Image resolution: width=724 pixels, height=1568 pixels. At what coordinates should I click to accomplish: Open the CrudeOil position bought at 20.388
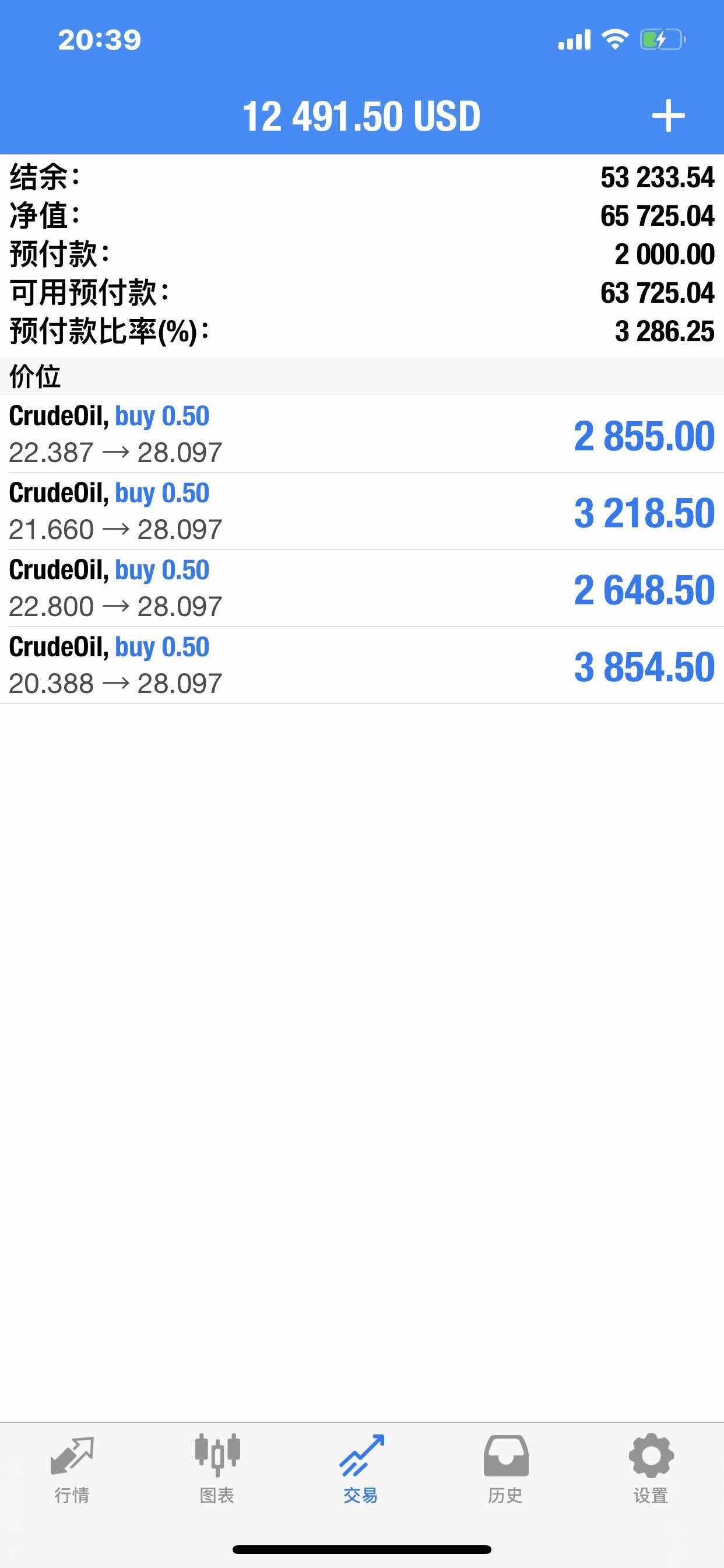[362, 666]
